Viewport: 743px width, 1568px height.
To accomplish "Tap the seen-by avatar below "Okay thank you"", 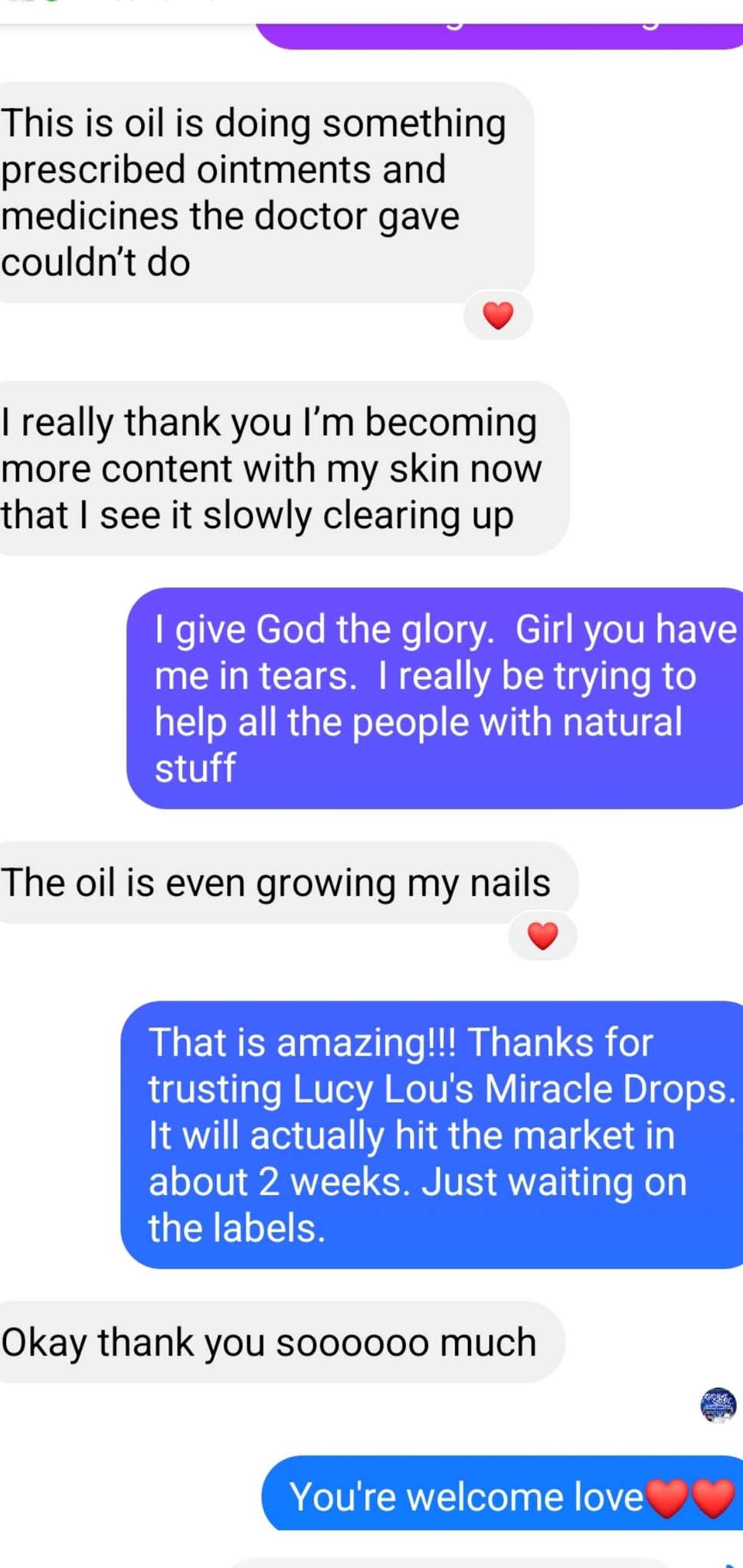I will 718,1406.
